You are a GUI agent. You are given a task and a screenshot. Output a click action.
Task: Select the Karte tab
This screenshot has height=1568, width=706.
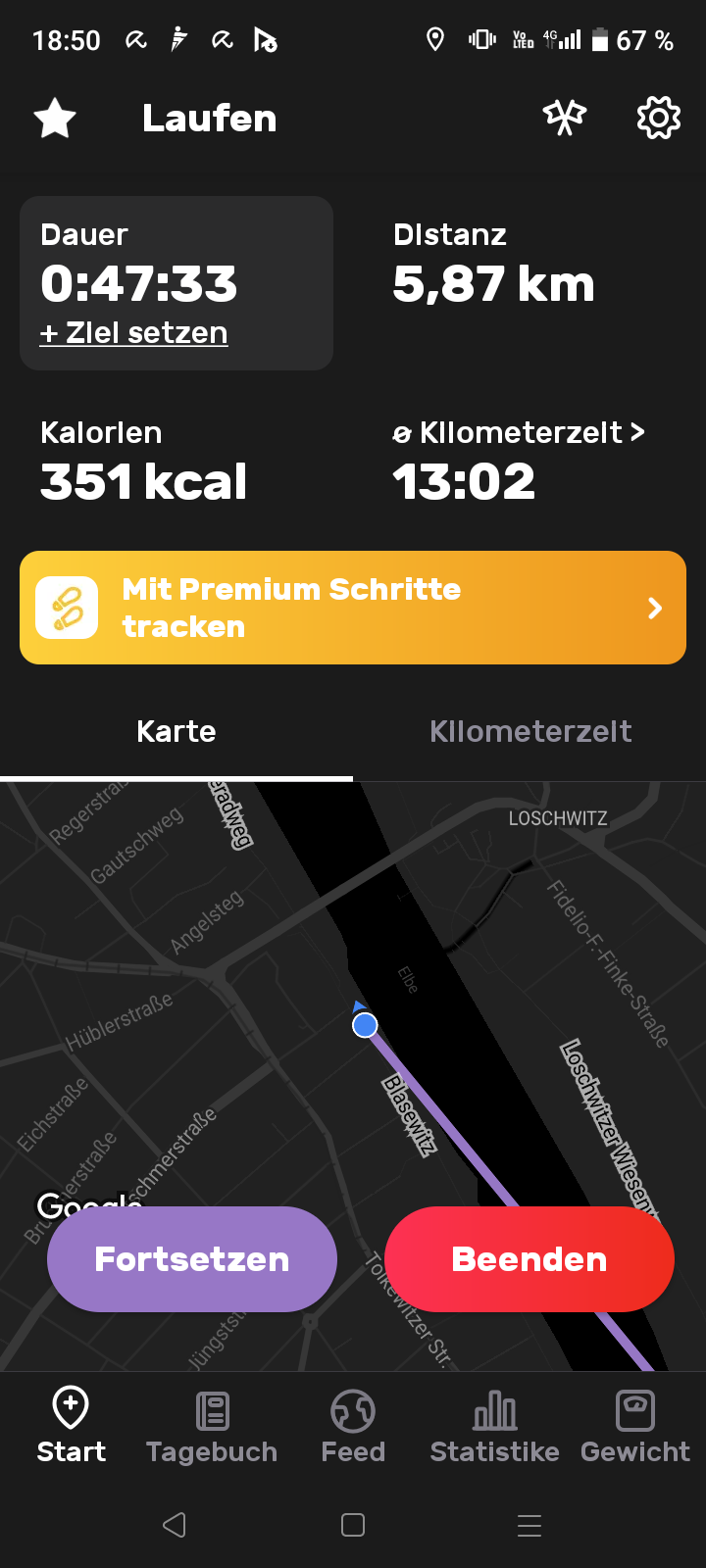[176, 731]
